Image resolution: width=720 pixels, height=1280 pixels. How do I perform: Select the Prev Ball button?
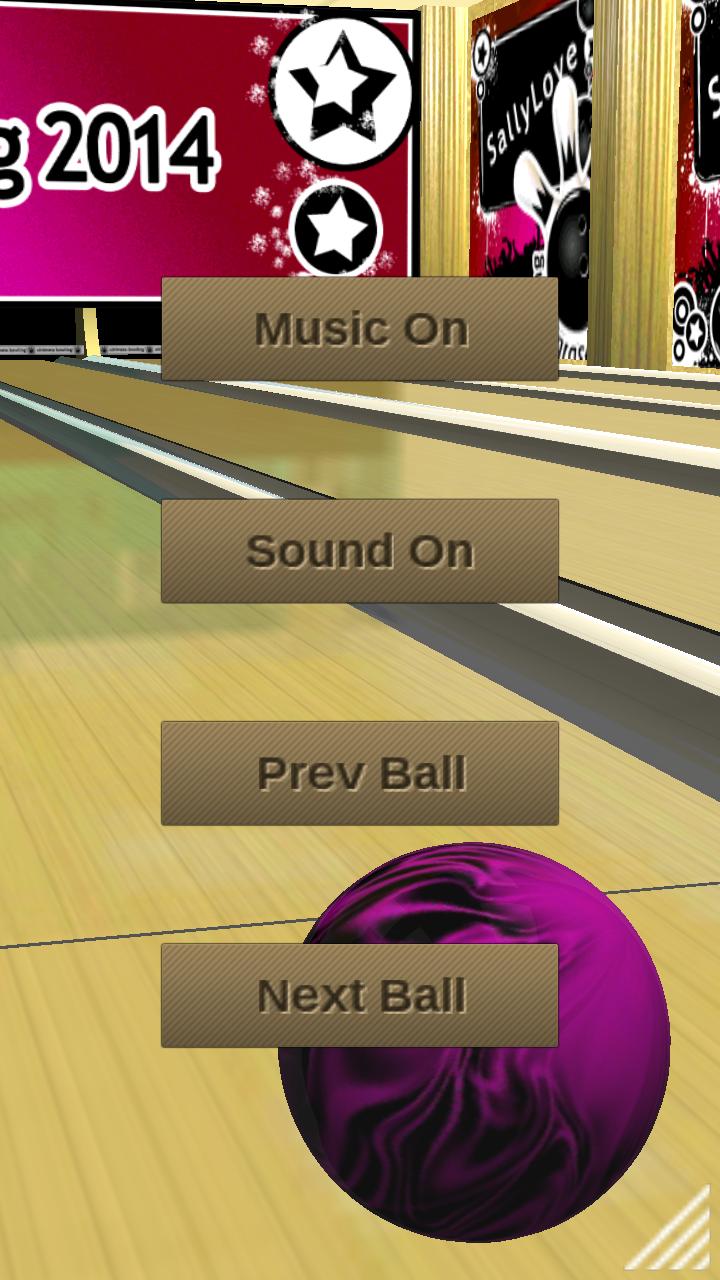(x=360, y=773)
